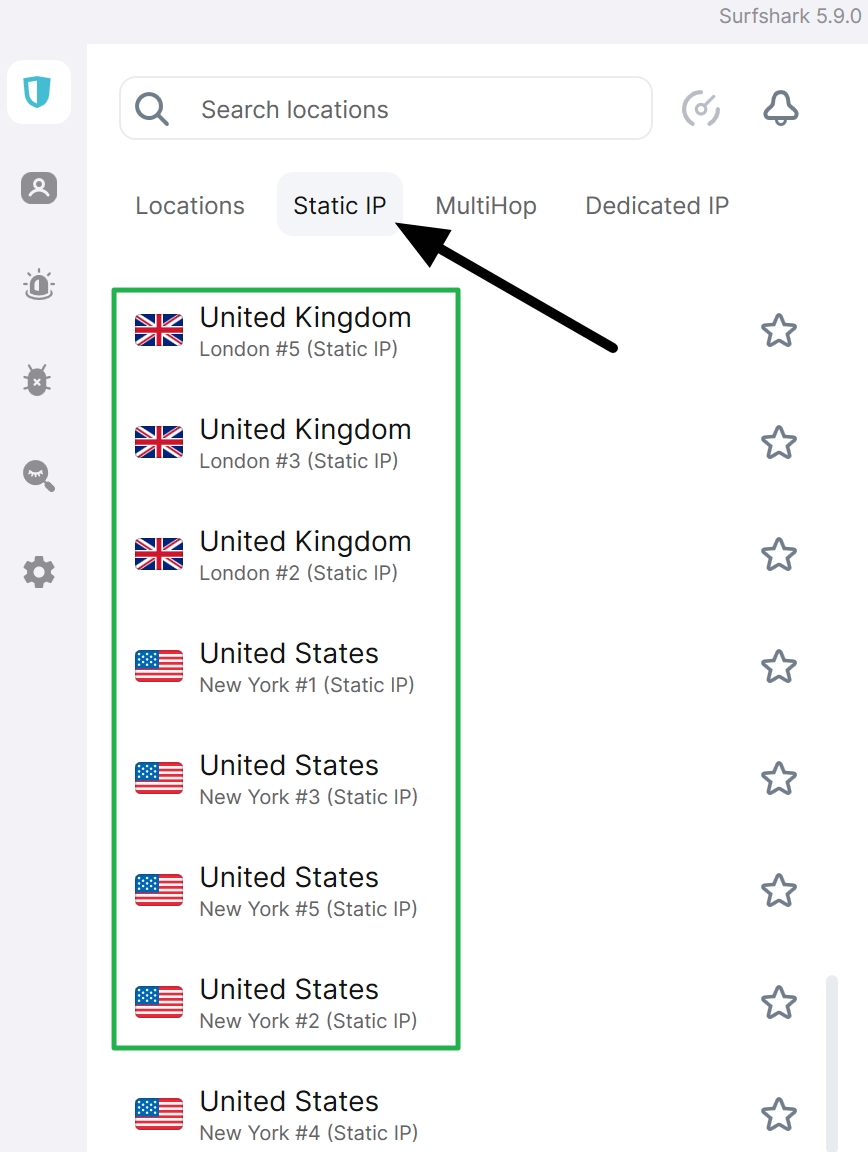Open the notifications bell
The image size is (868, 1152).
(781, 108)
